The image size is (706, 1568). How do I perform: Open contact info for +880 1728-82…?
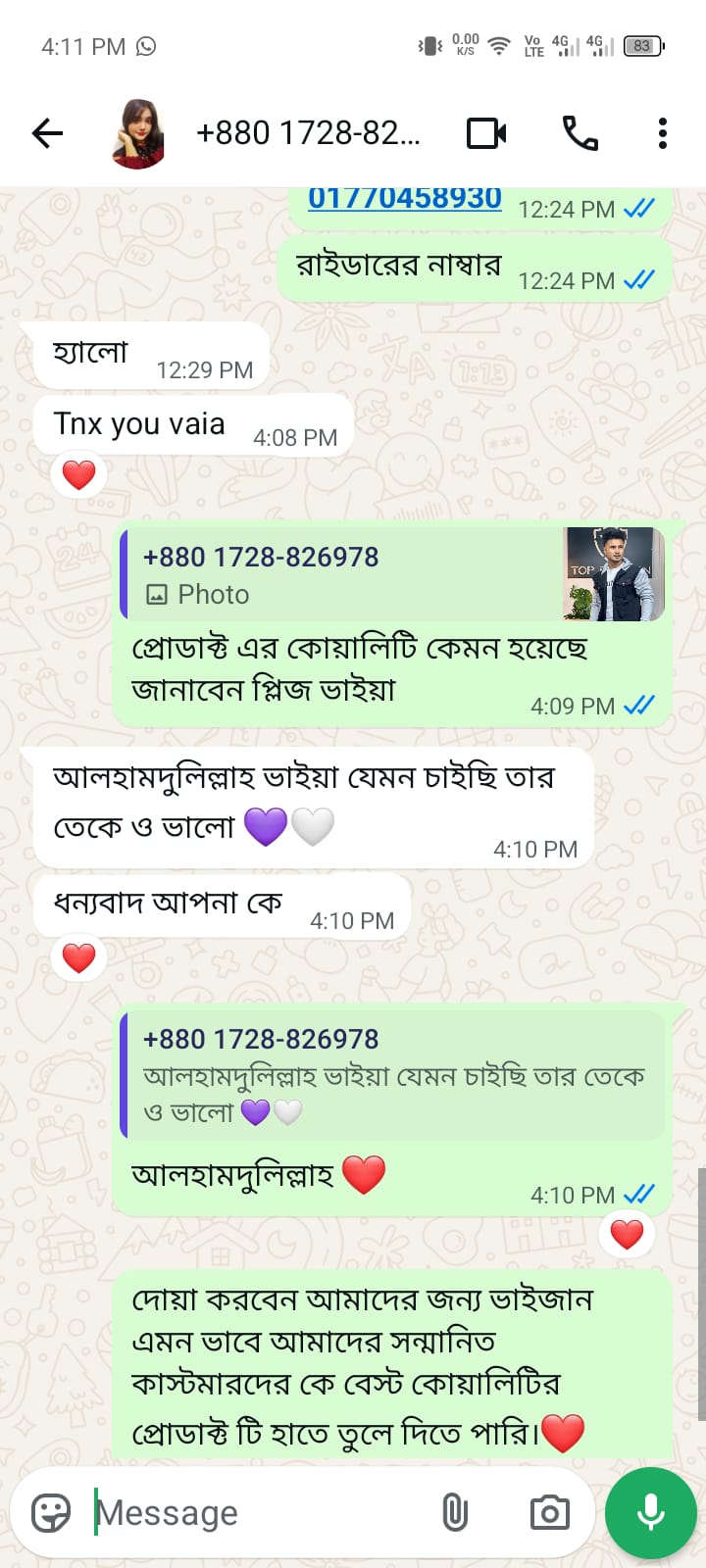pos(308,133)
